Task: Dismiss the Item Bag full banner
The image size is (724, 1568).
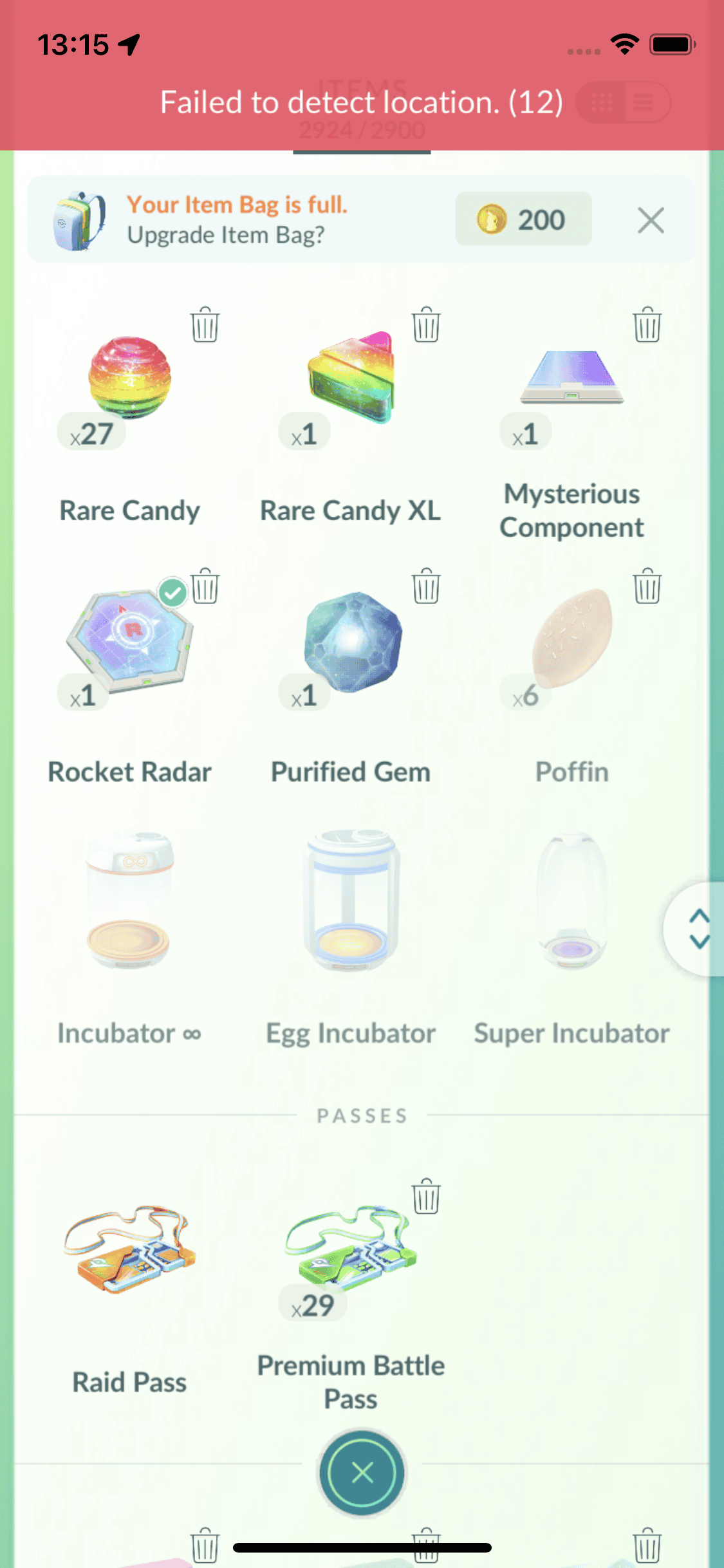Action: (x=651, y=220)
